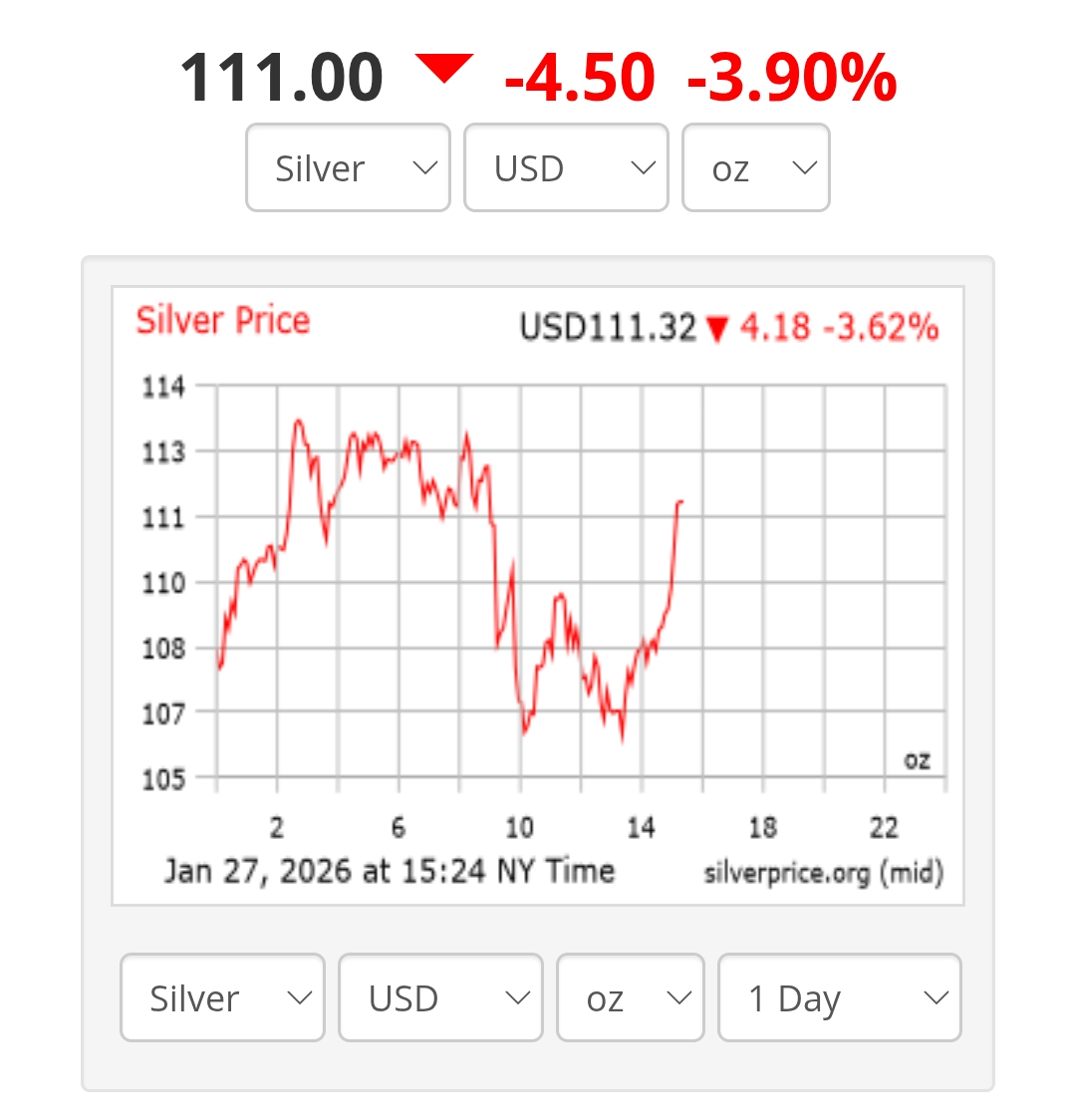Change the 1 Day chart time range

tap(841, 997)
